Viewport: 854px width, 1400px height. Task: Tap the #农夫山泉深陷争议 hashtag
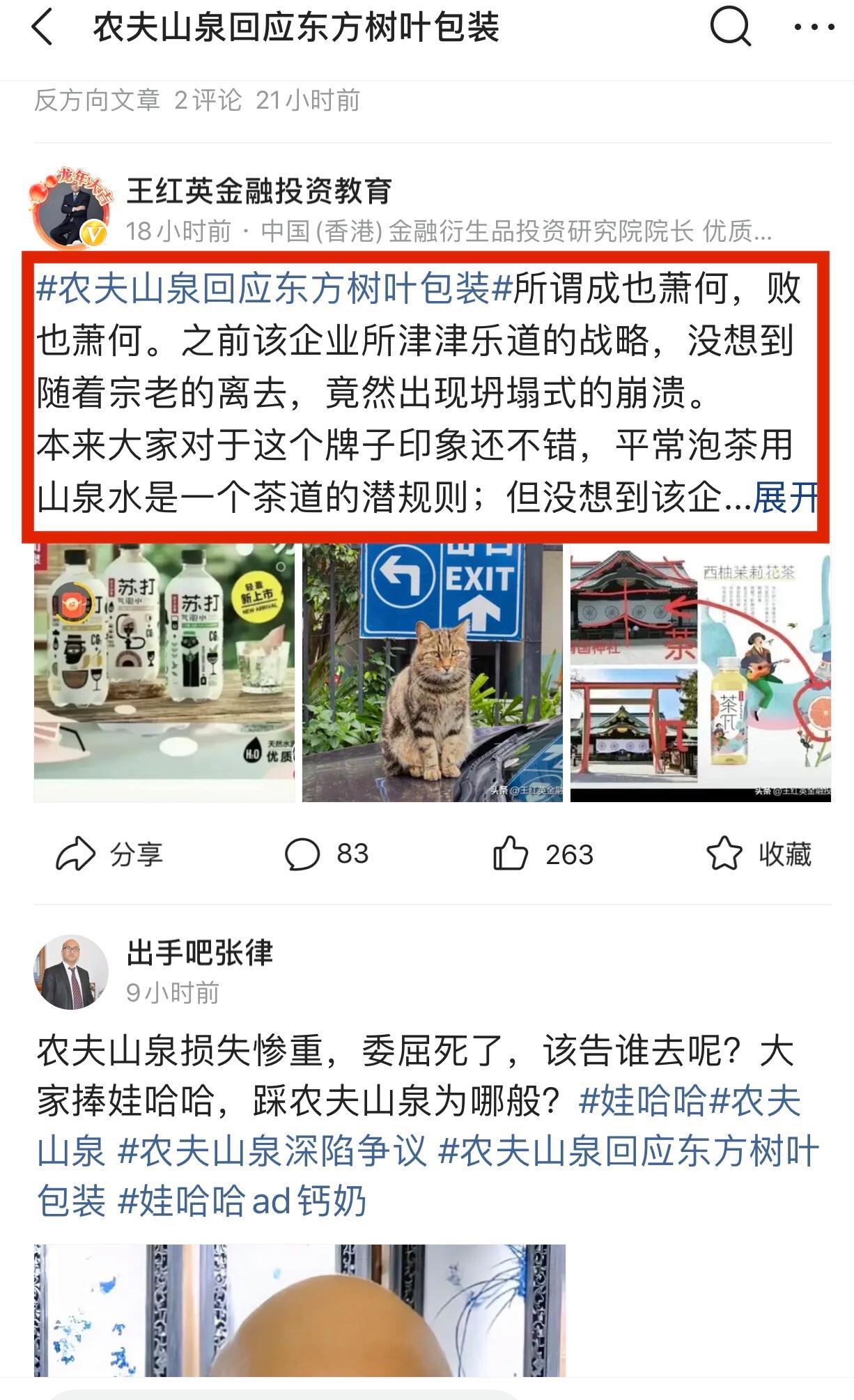[x=272, y=1151]
